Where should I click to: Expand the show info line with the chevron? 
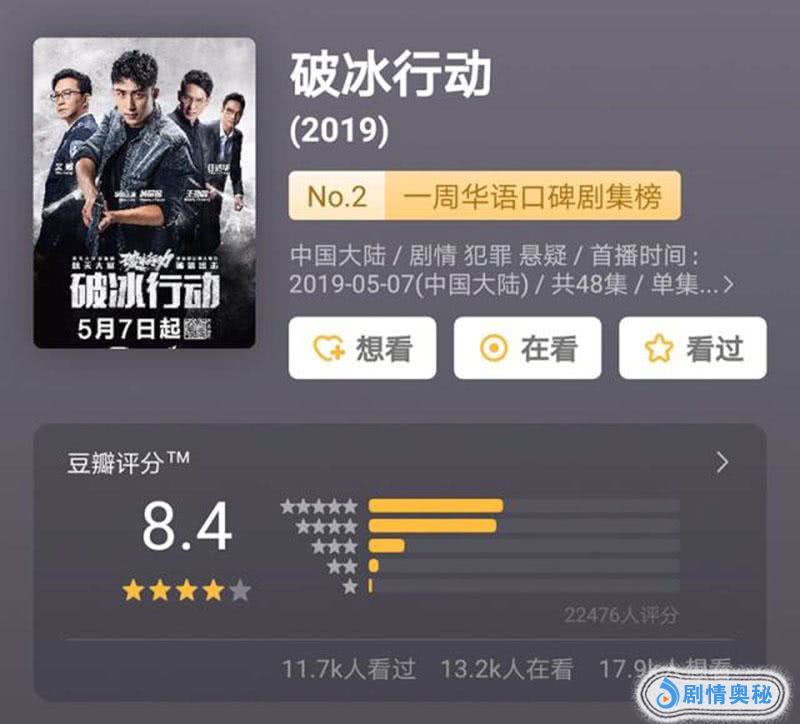point(728,284)
